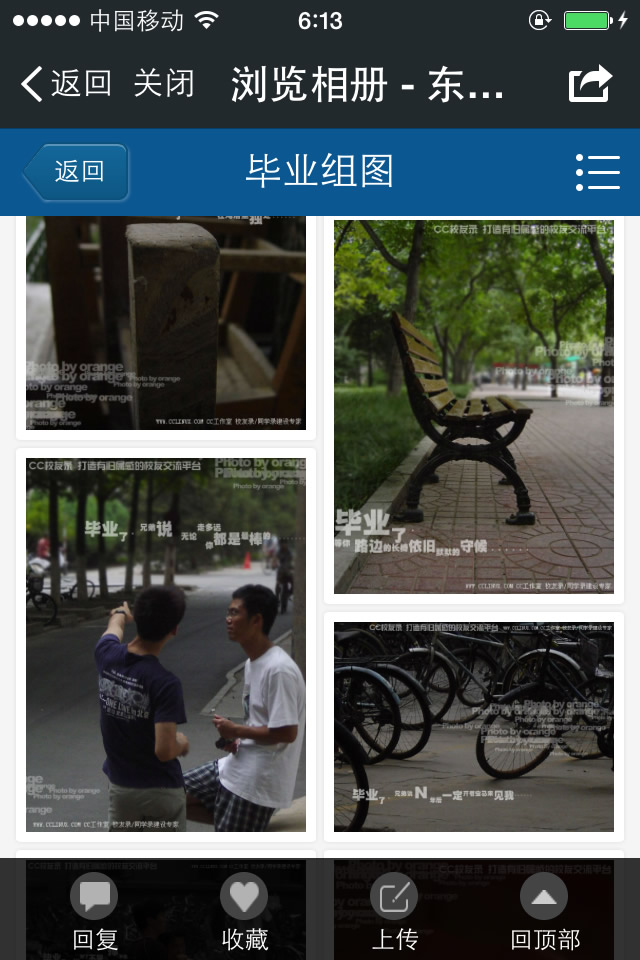Share this album via share icon

[x=590, y=84]
